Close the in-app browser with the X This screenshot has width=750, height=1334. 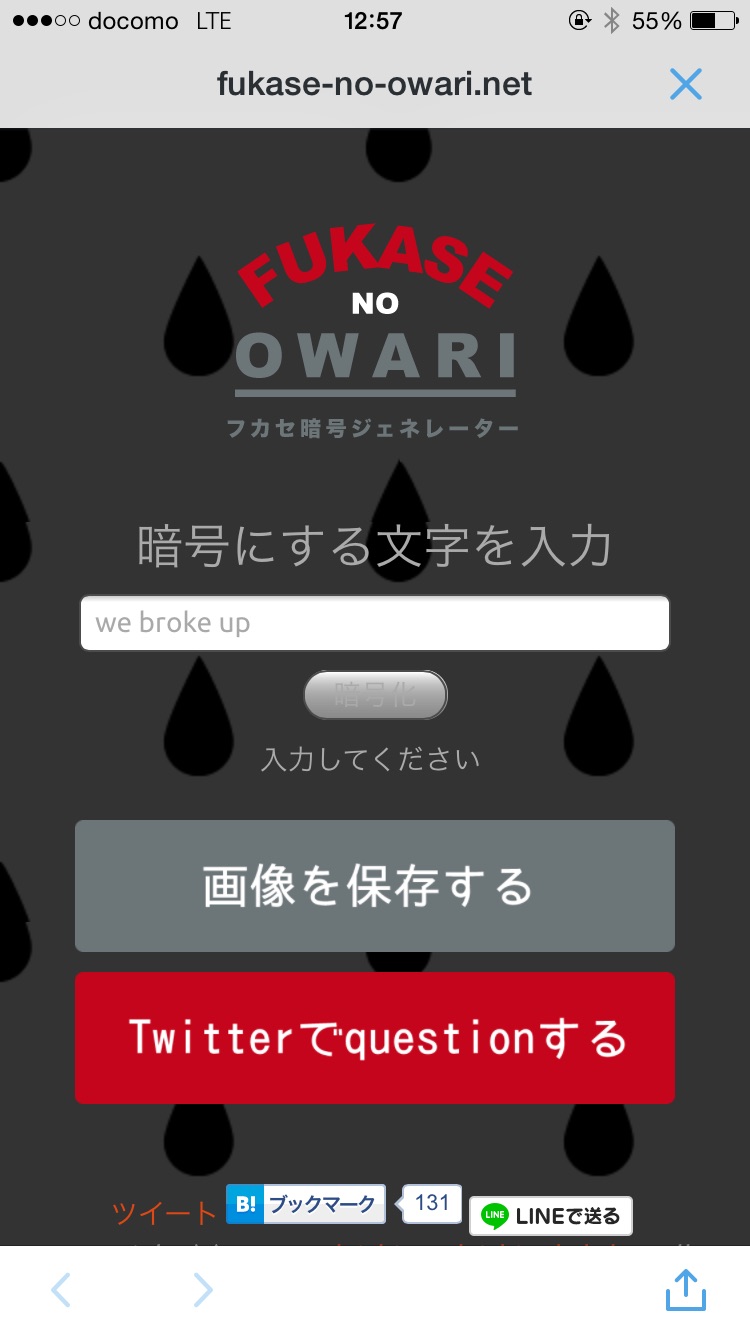click(686, 84)
